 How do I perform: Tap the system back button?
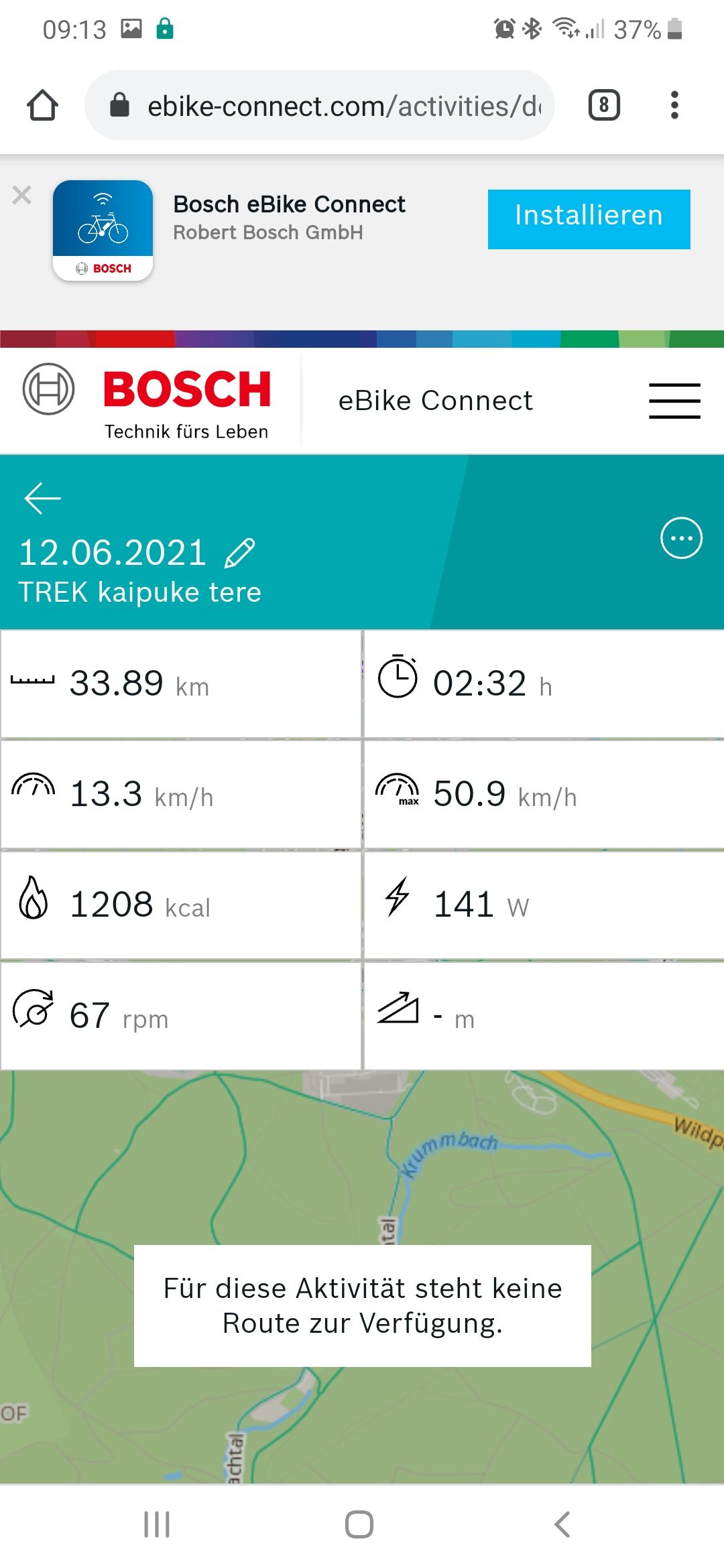pos(562,1524)
